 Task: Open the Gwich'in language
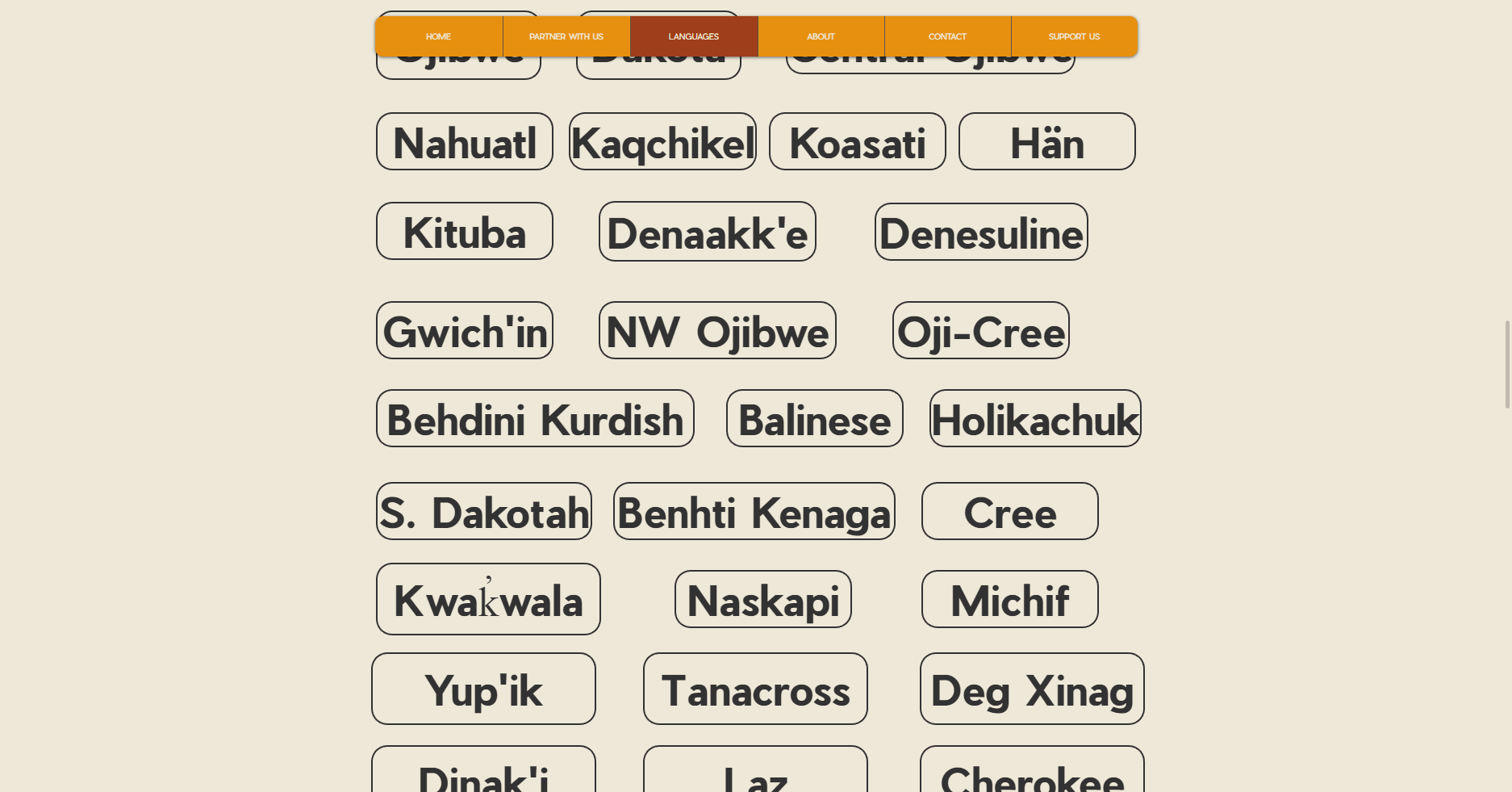[465, 331]
